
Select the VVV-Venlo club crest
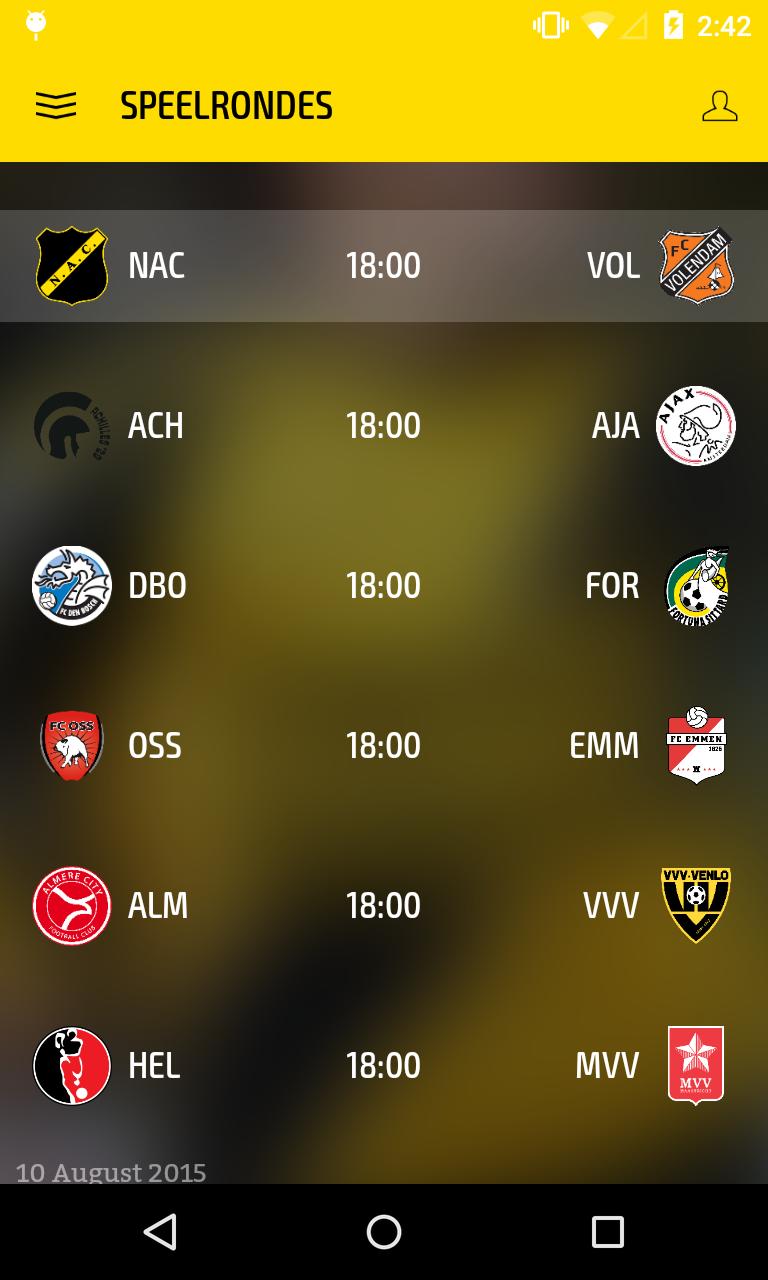pyautogui.click(x=696, y=905)
